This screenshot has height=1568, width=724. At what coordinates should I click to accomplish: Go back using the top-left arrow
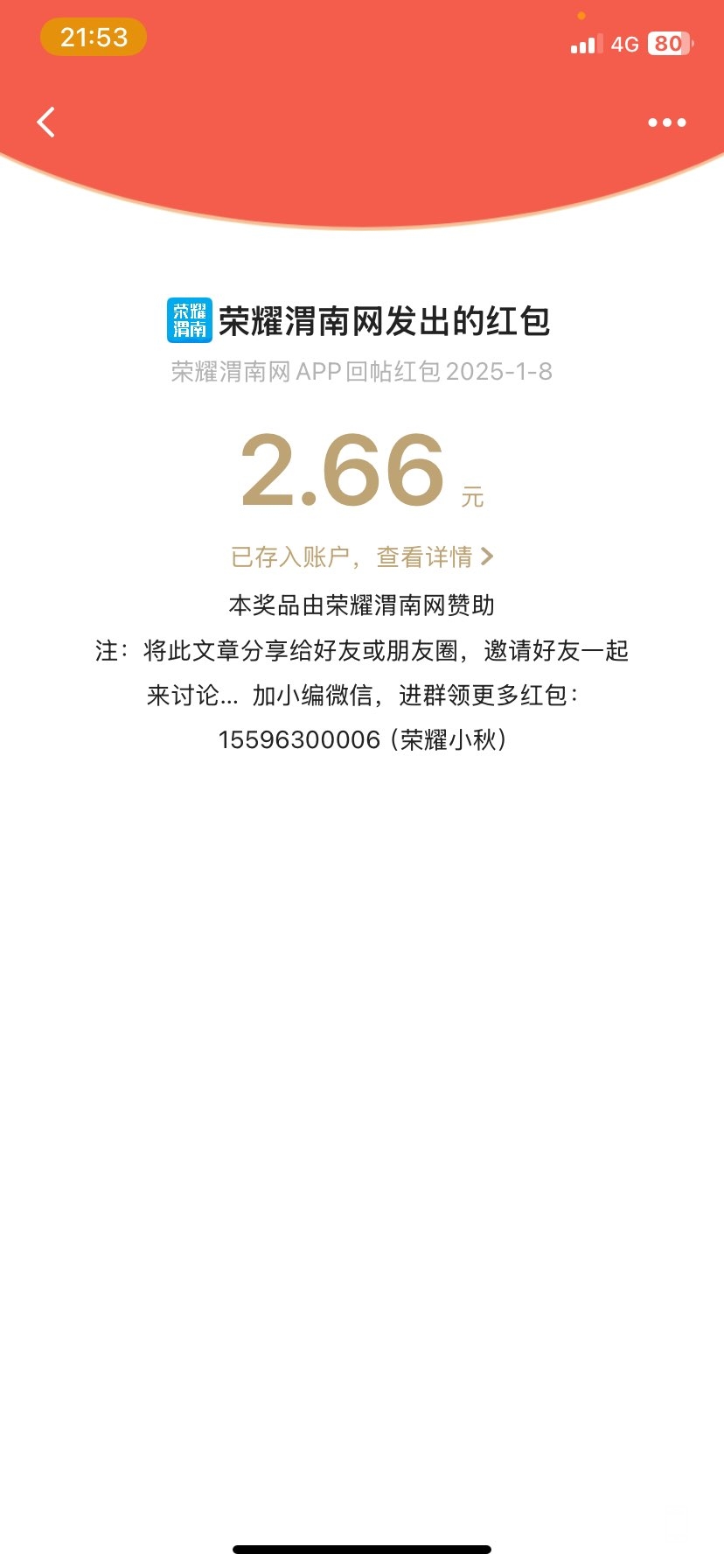[x=46, y=122]
